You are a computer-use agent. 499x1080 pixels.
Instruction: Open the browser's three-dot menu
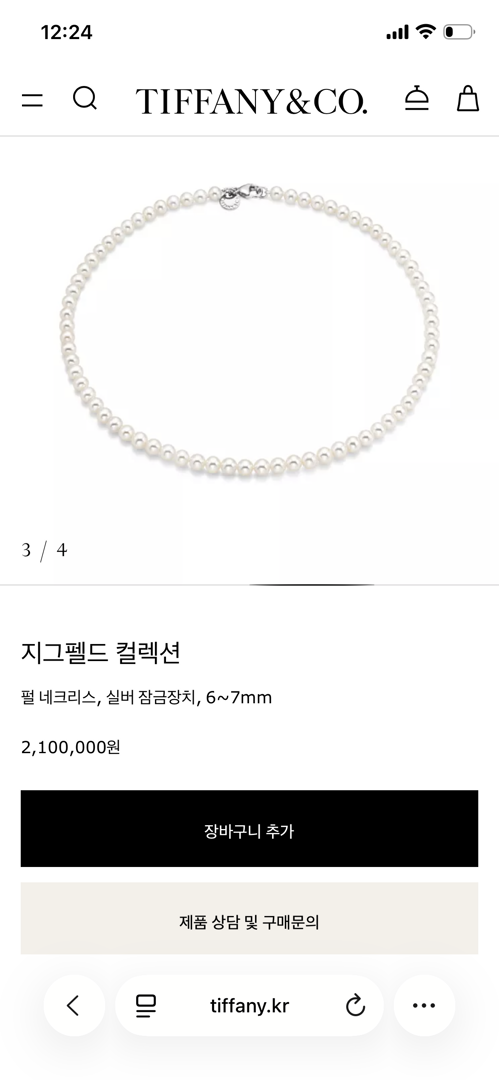click(x=424, y=1006)
